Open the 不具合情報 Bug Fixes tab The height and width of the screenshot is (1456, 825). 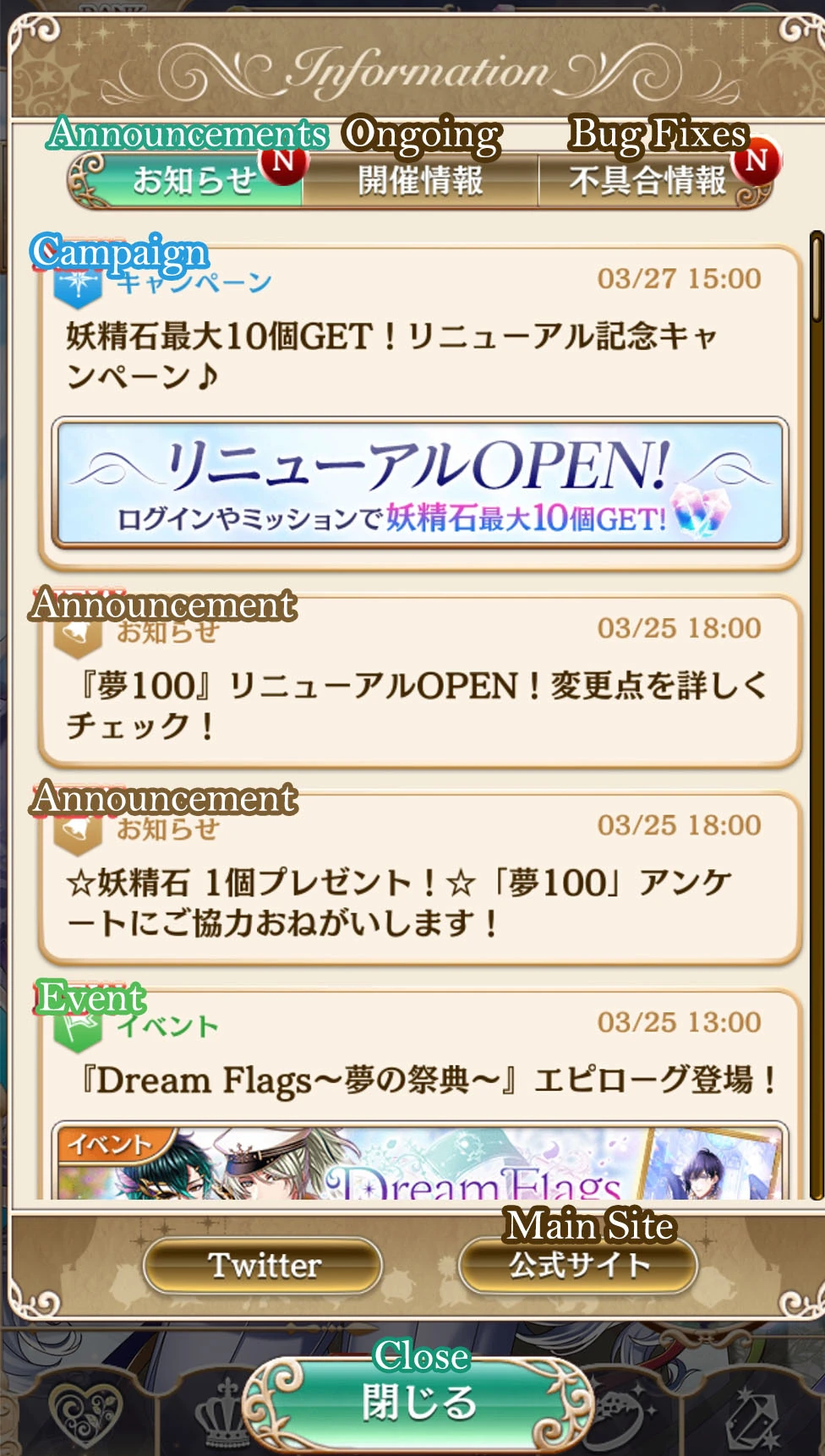click(x=648, y=181)
